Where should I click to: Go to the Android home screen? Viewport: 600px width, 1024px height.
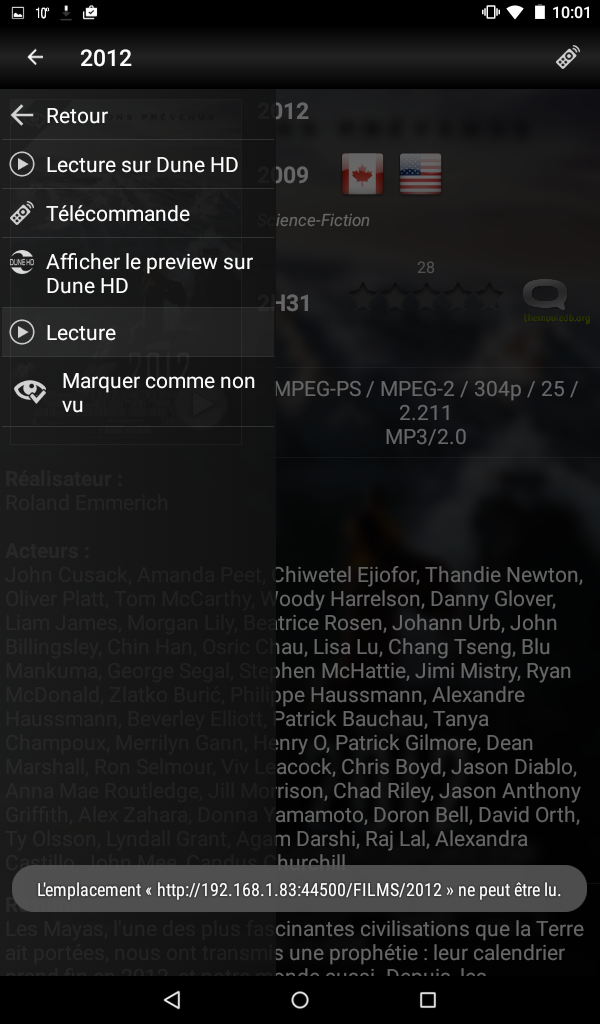(300, 999)
